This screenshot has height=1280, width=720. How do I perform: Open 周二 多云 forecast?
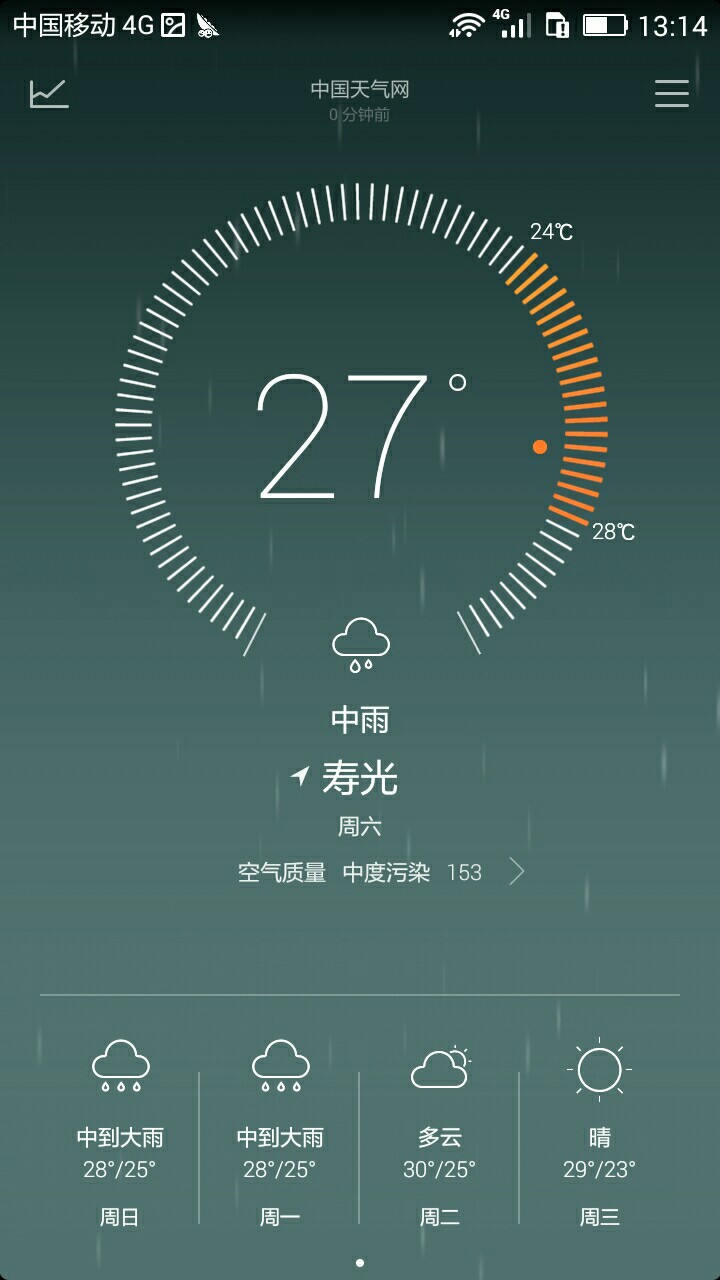440,1135
